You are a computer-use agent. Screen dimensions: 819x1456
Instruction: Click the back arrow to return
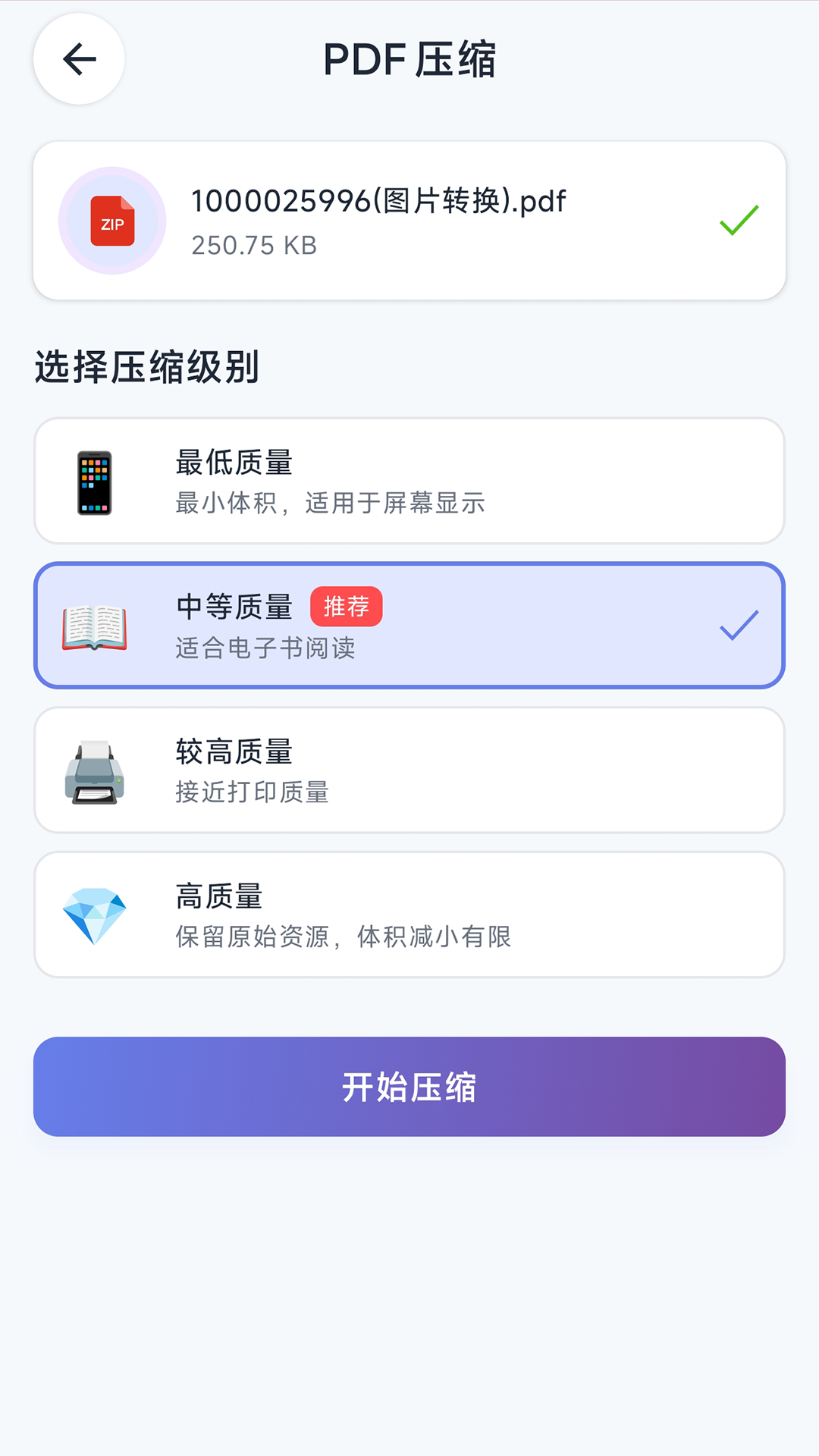point(78,59)
